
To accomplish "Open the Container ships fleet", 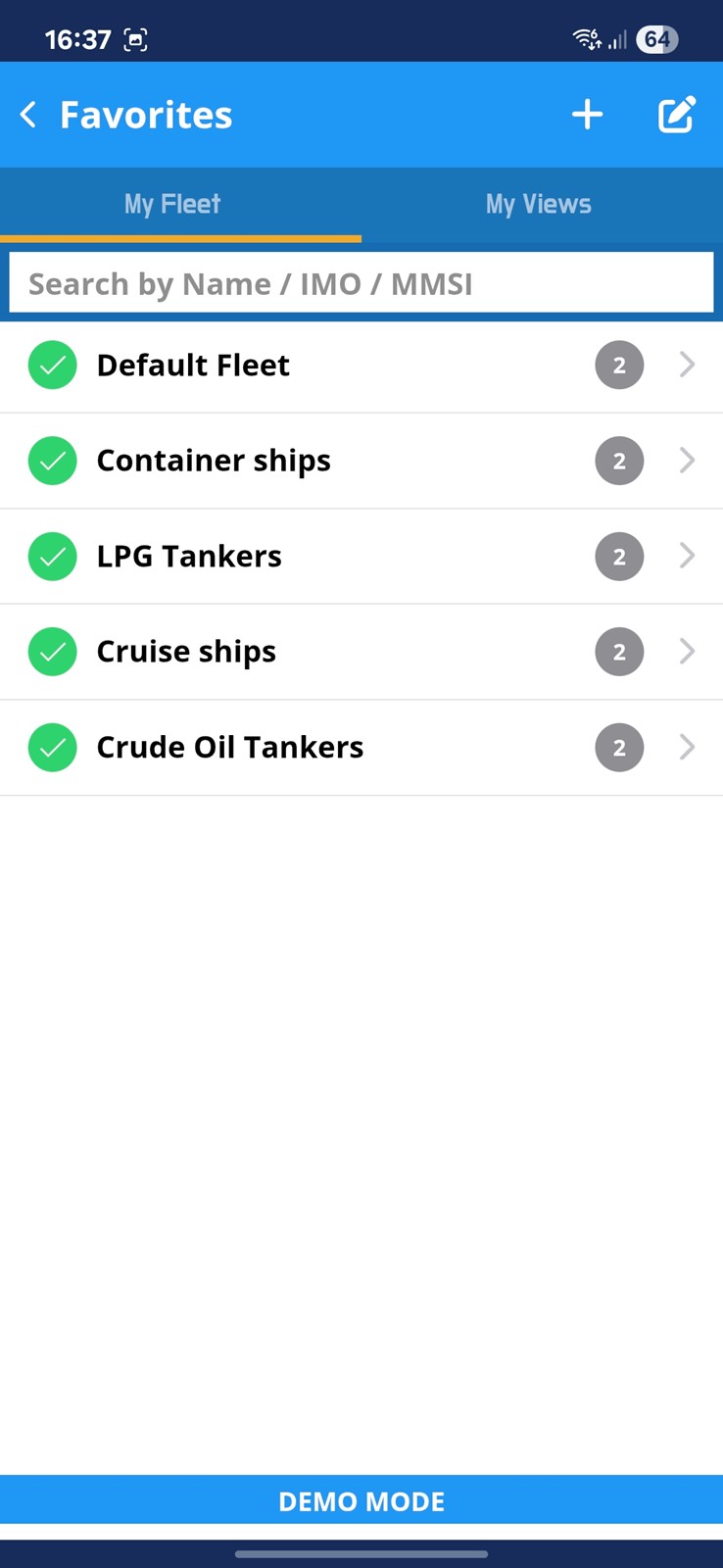I will pyautogui.click(x=361, y=461).
